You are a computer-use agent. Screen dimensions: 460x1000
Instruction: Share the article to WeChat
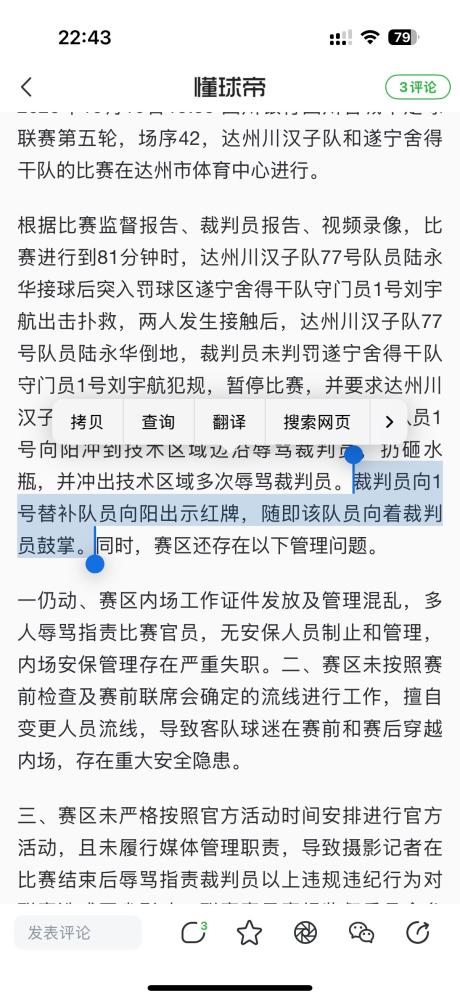362,933
